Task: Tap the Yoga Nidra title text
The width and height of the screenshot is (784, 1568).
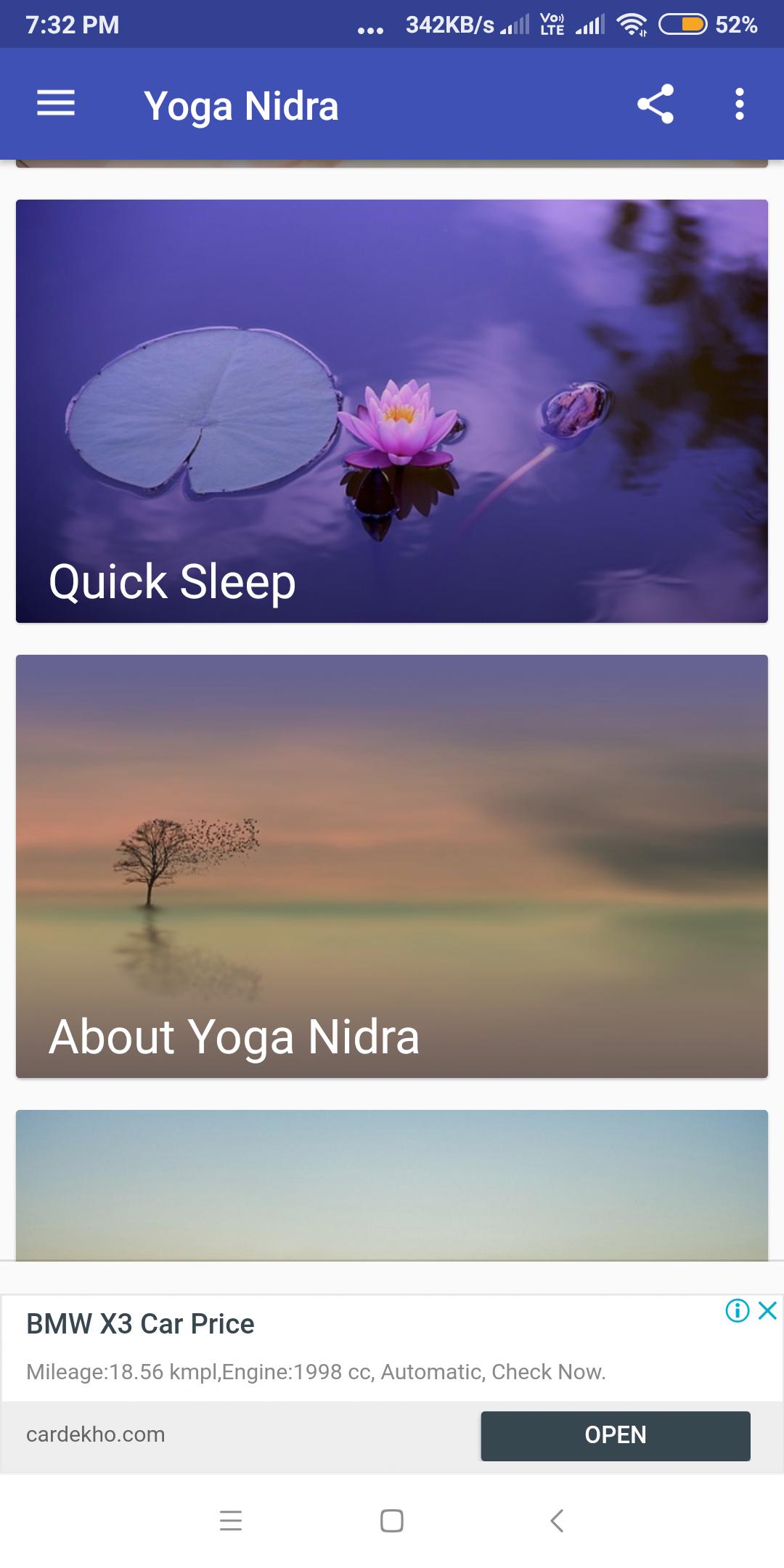Action: [x=241, y=105]
